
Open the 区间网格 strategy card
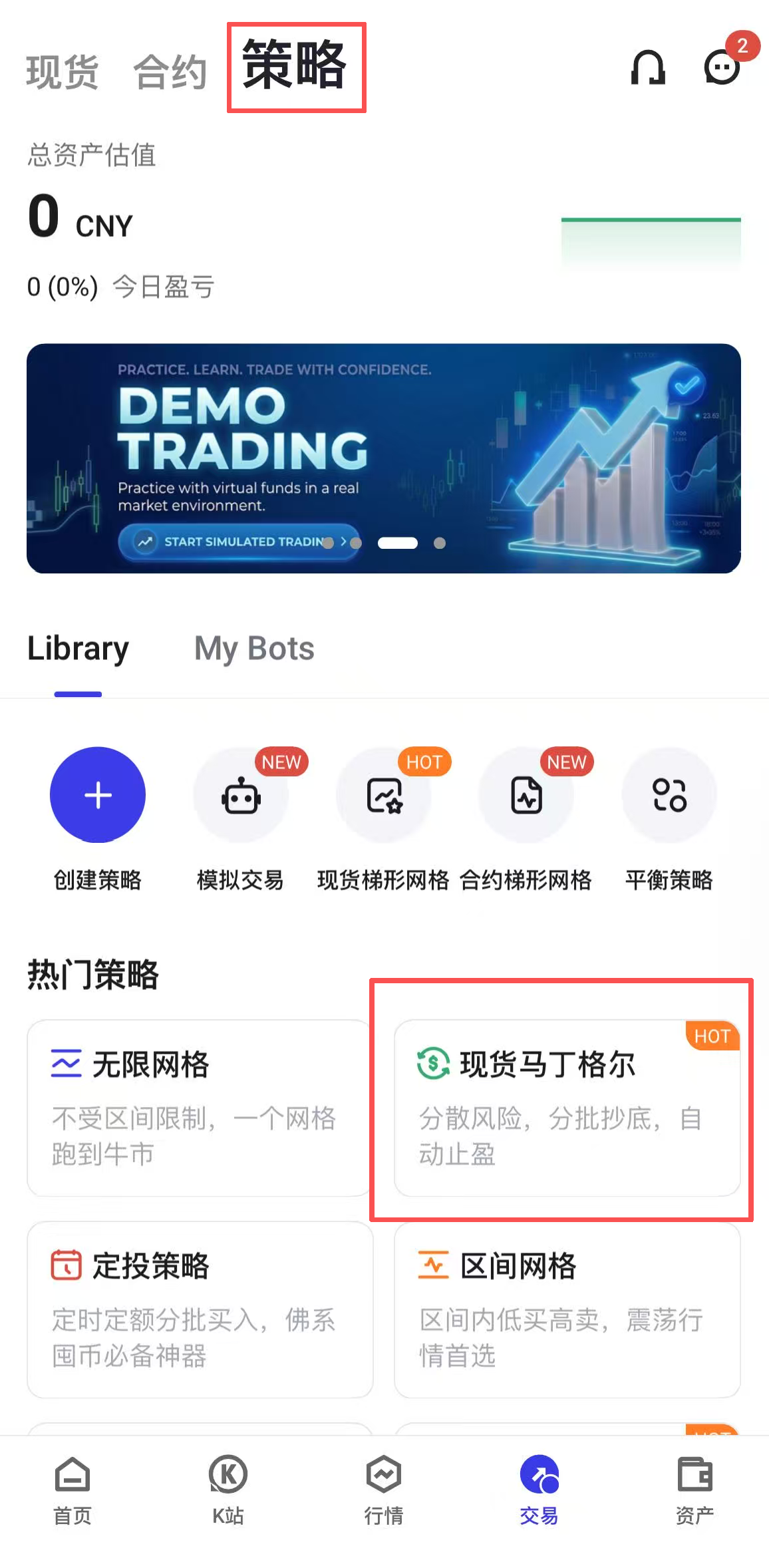(x=567, y=1309)
